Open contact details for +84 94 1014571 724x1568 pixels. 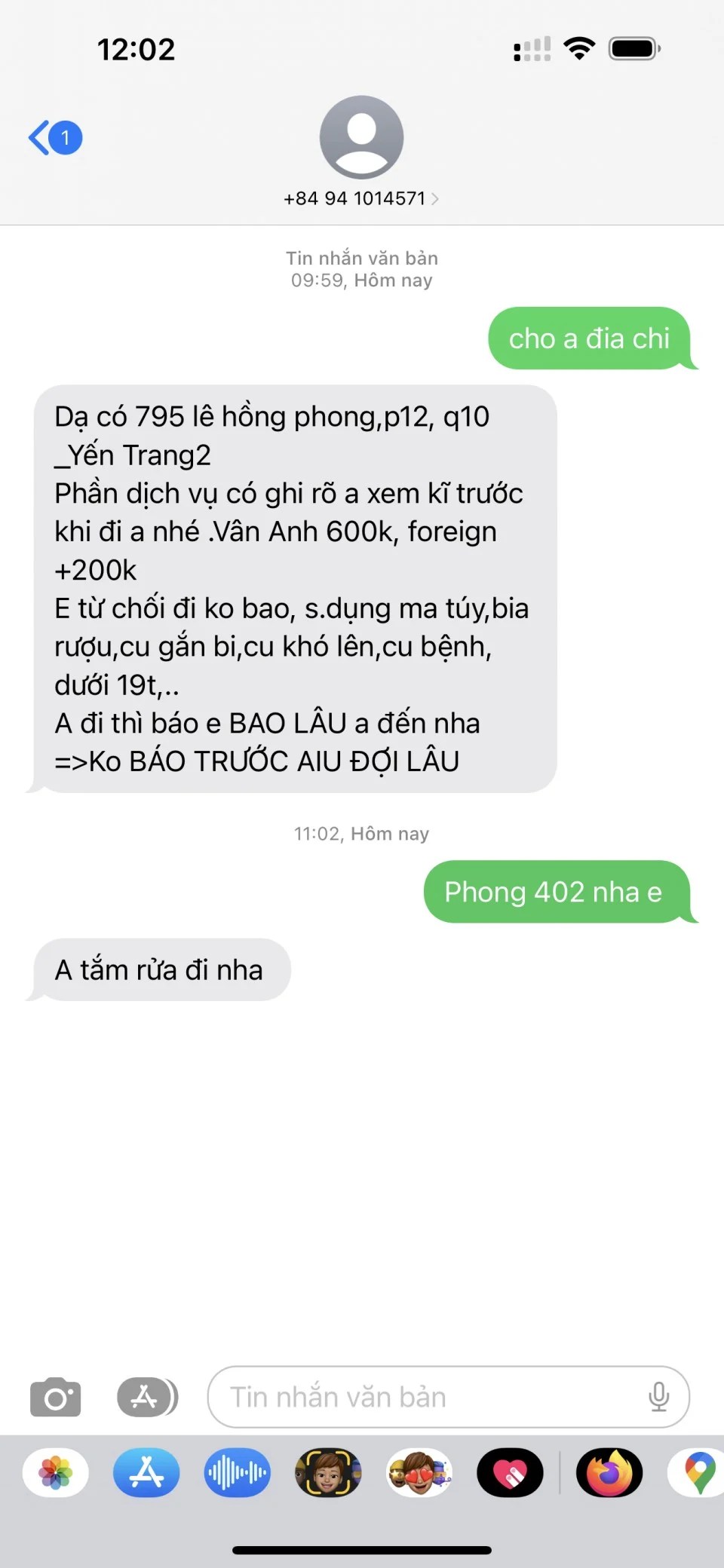361,198
